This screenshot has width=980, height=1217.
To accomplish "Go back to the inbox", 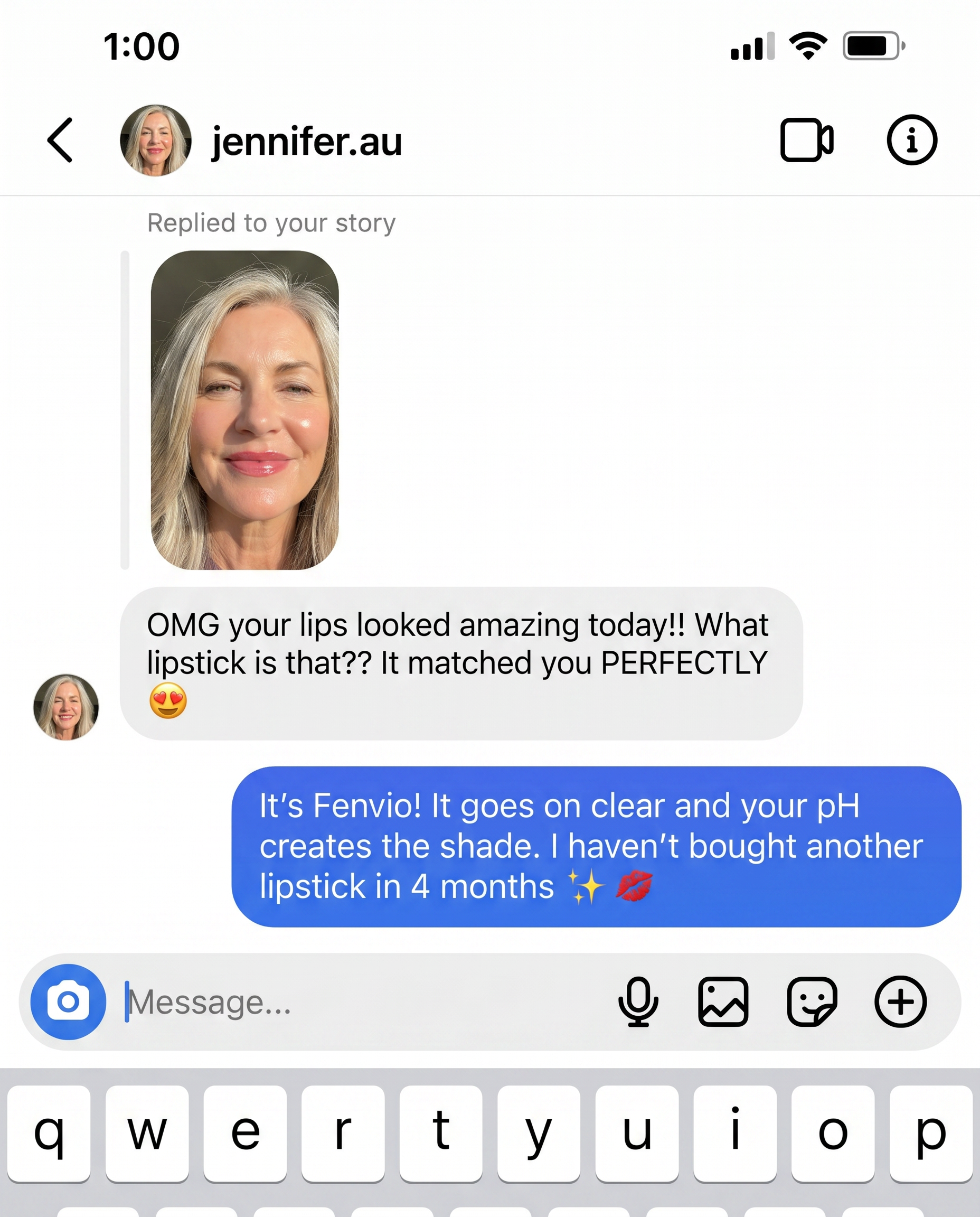I will [60, 140].
